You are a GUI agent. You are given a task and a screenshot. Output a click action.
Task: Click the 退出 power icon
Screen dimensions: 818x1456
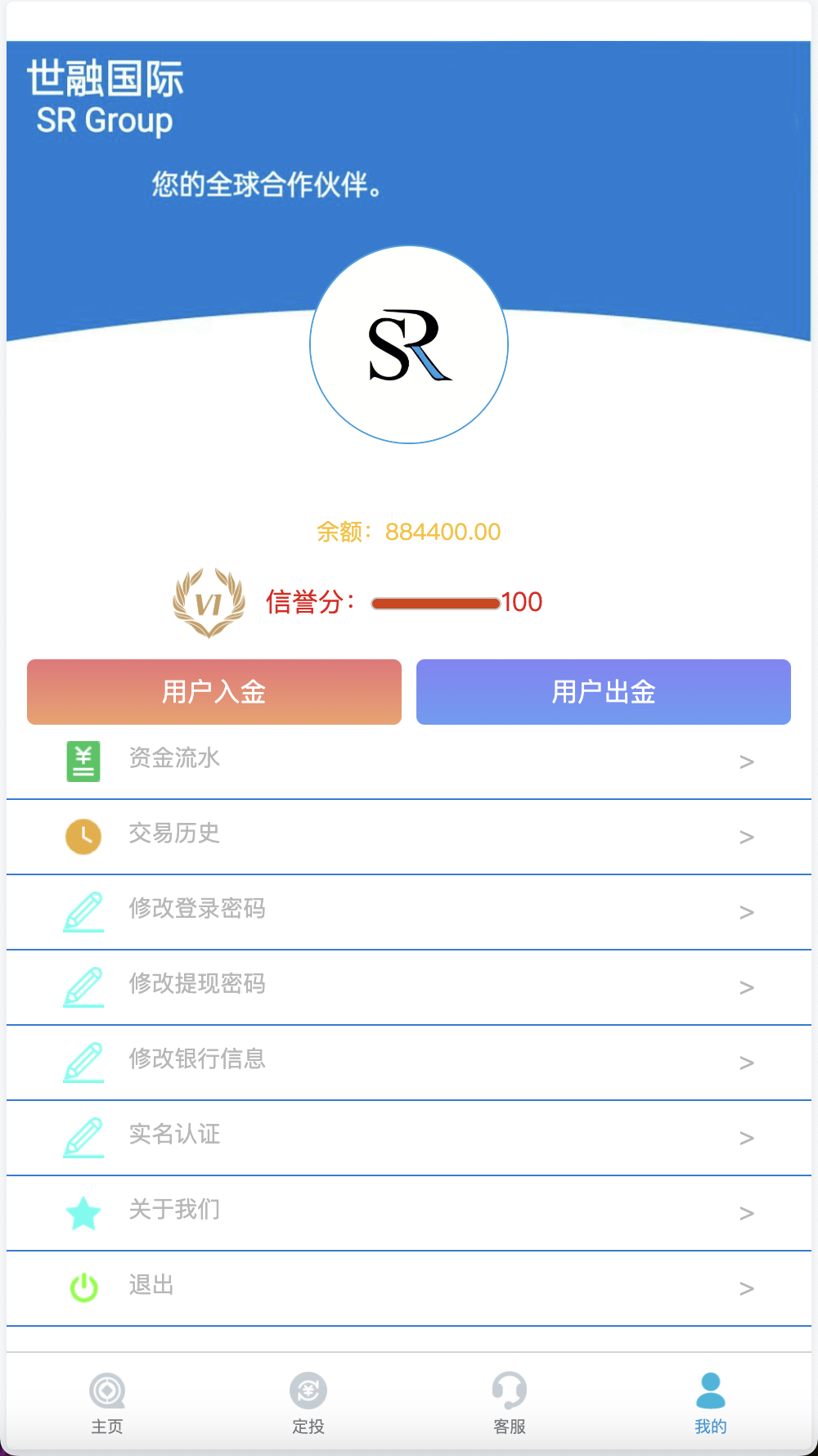[x=82, y=1286]
